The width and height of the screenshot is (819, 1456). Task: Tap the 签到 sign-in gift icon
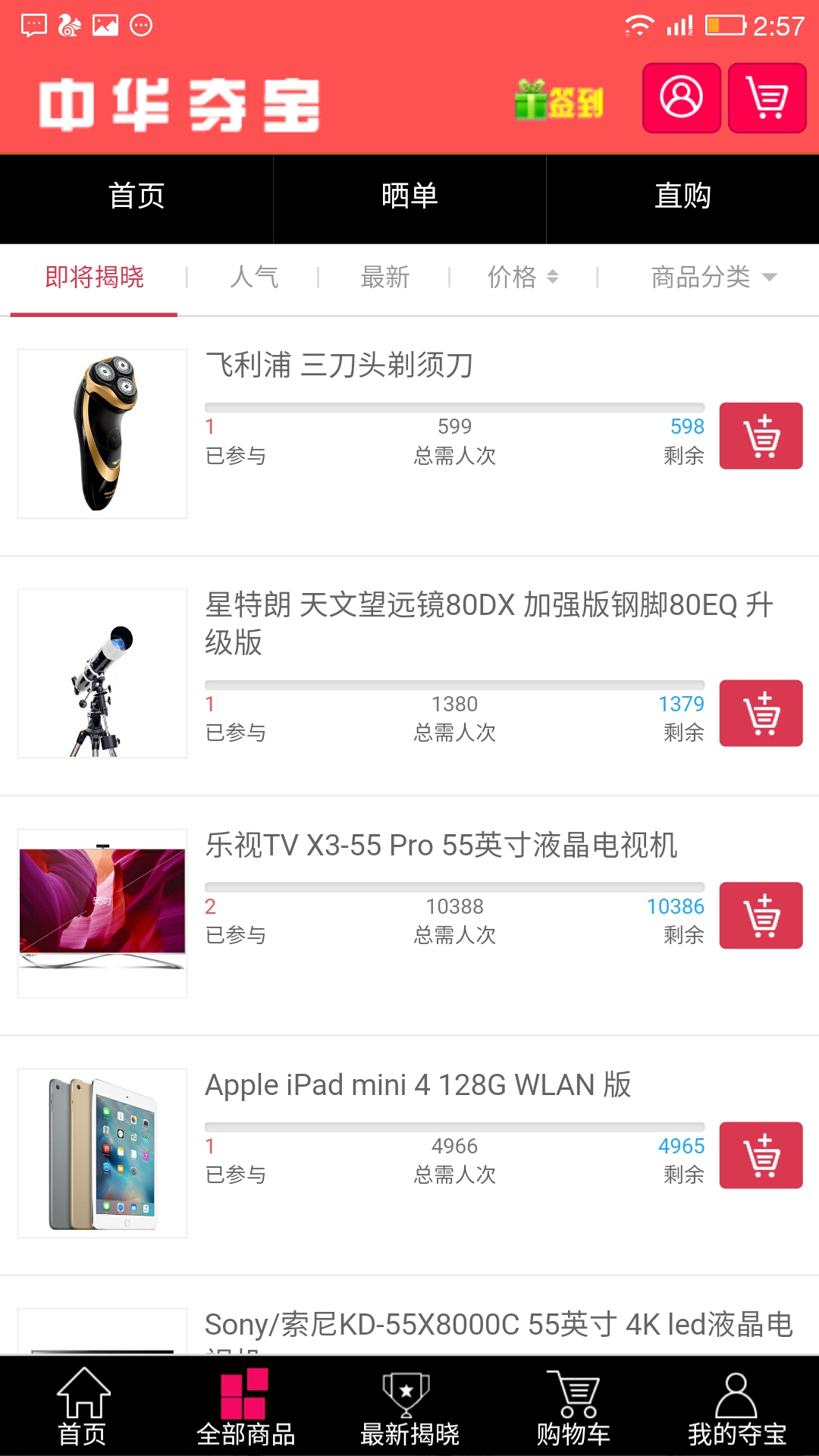(x=559, y=101)
